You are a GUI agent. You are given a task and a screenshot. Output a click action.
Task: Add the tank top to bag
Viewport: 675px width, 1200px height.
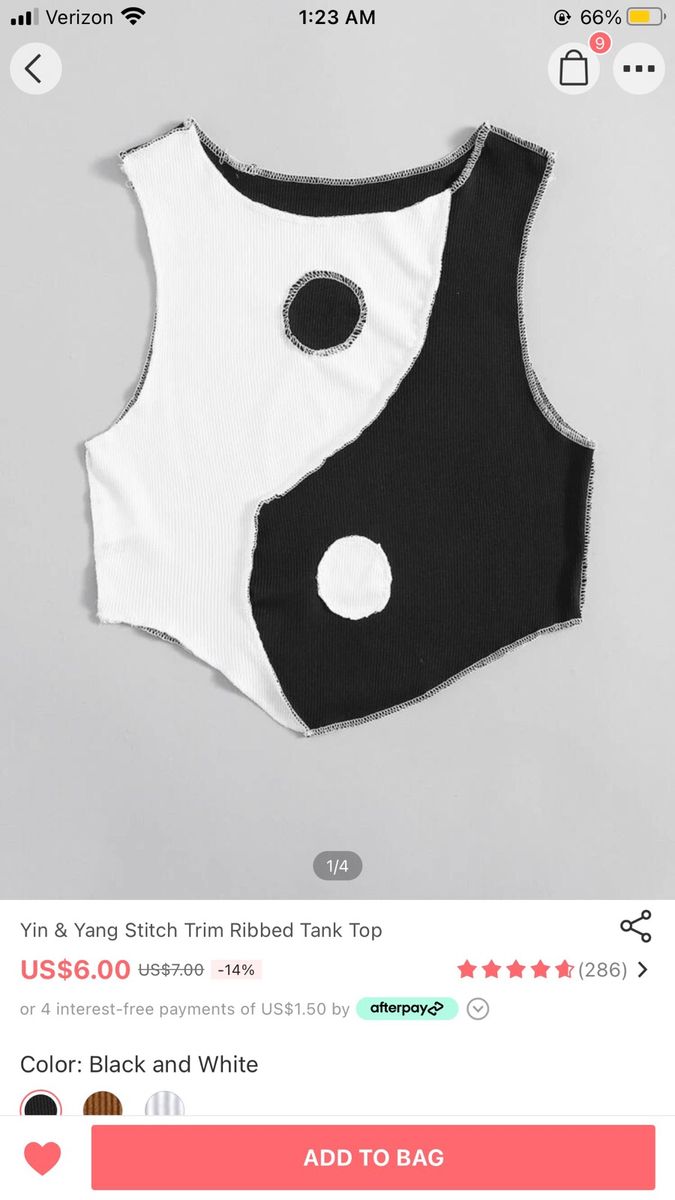(x=373, y=1158)
